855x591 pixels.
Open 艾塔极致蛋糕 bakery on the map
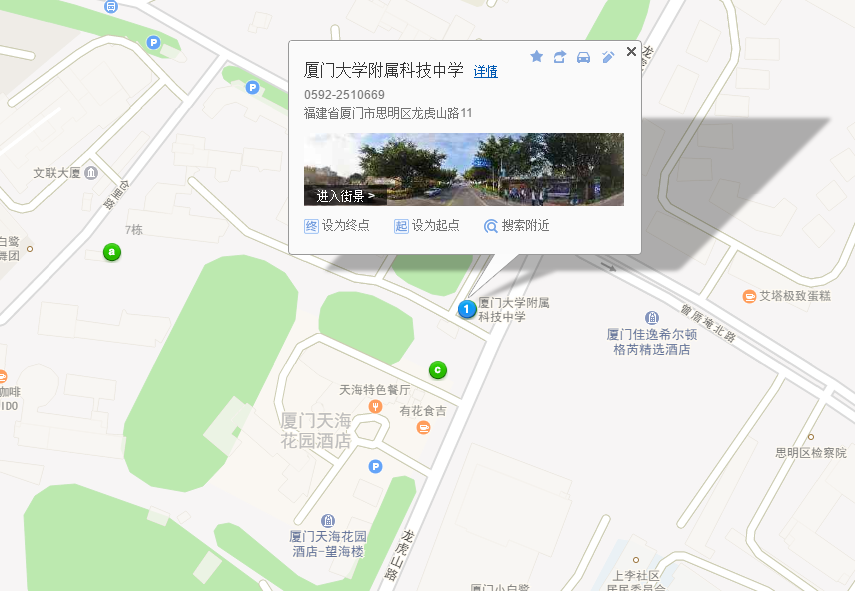[x=750, y=296]
